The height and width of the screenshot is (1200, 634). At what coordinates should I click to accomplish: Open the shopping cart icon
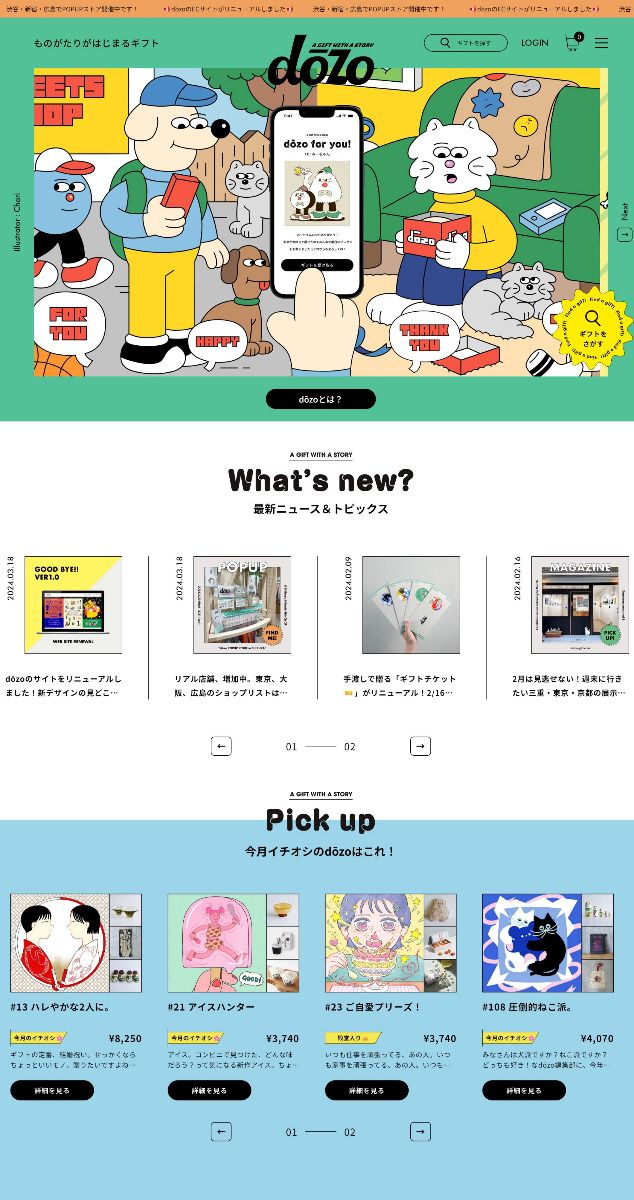point(573,42)
